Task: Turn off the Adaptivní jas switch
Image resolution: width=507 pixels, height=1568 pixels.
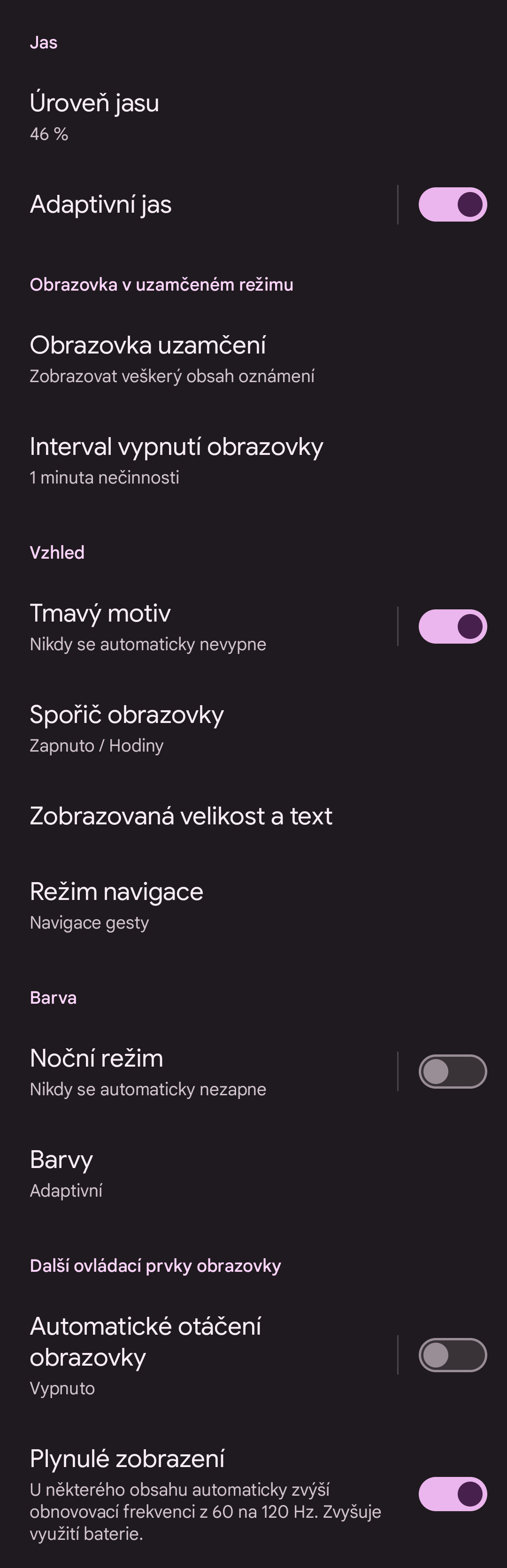Action: 452,205
